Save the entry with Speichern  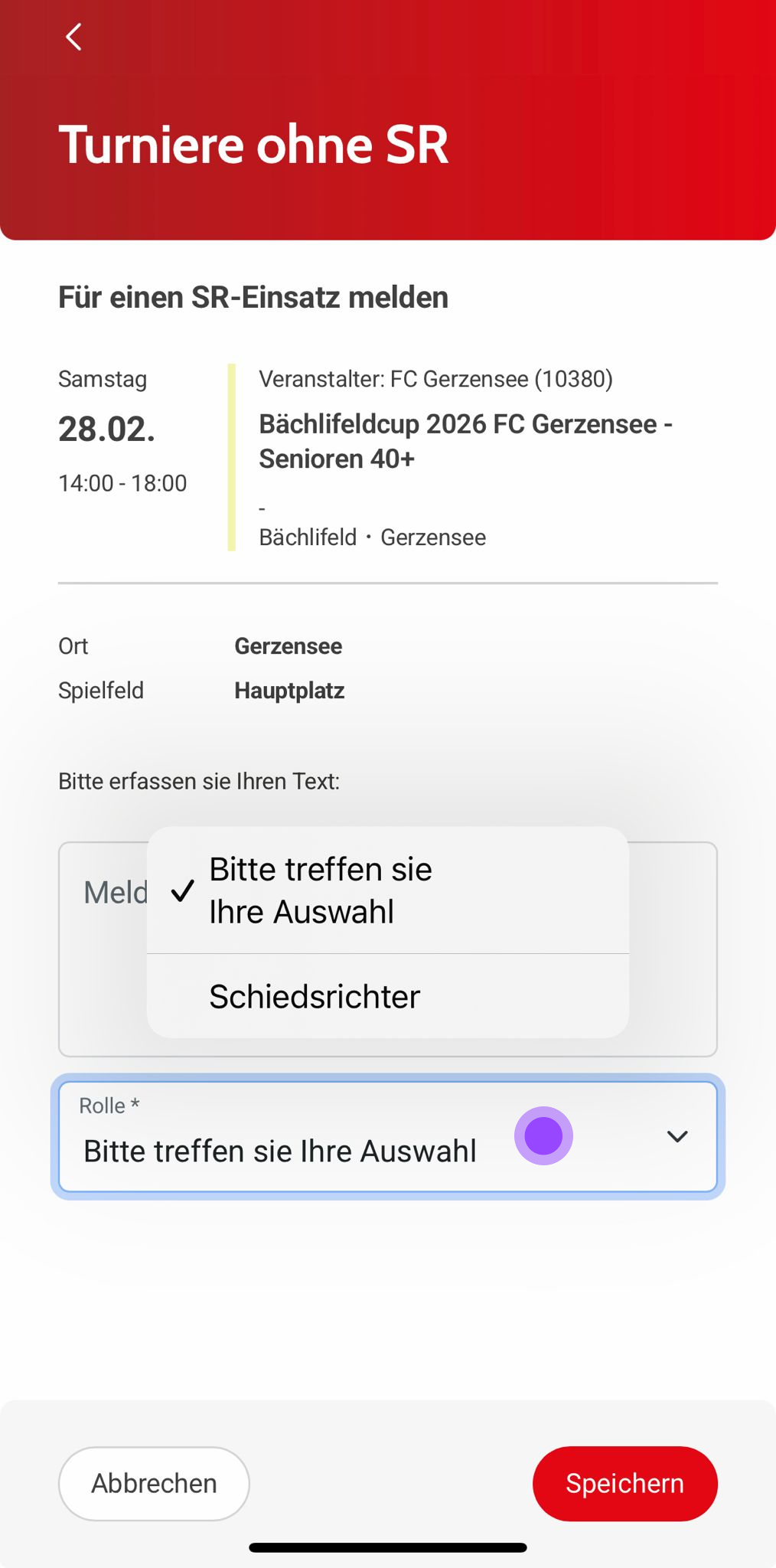(624, 1483)
